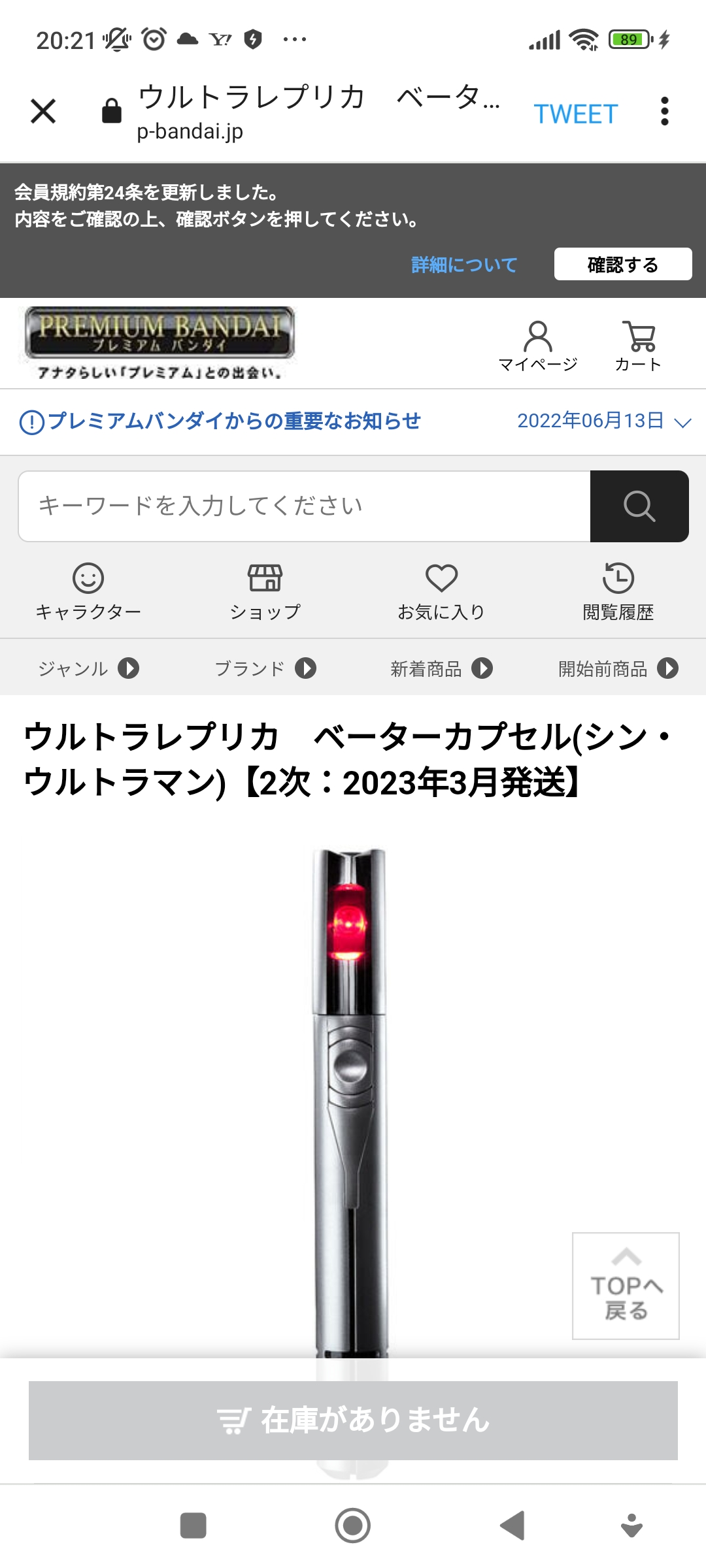The image size is (706, 1568).
Task: Show 新着商品 new arrivals
Action: point(441,668)
